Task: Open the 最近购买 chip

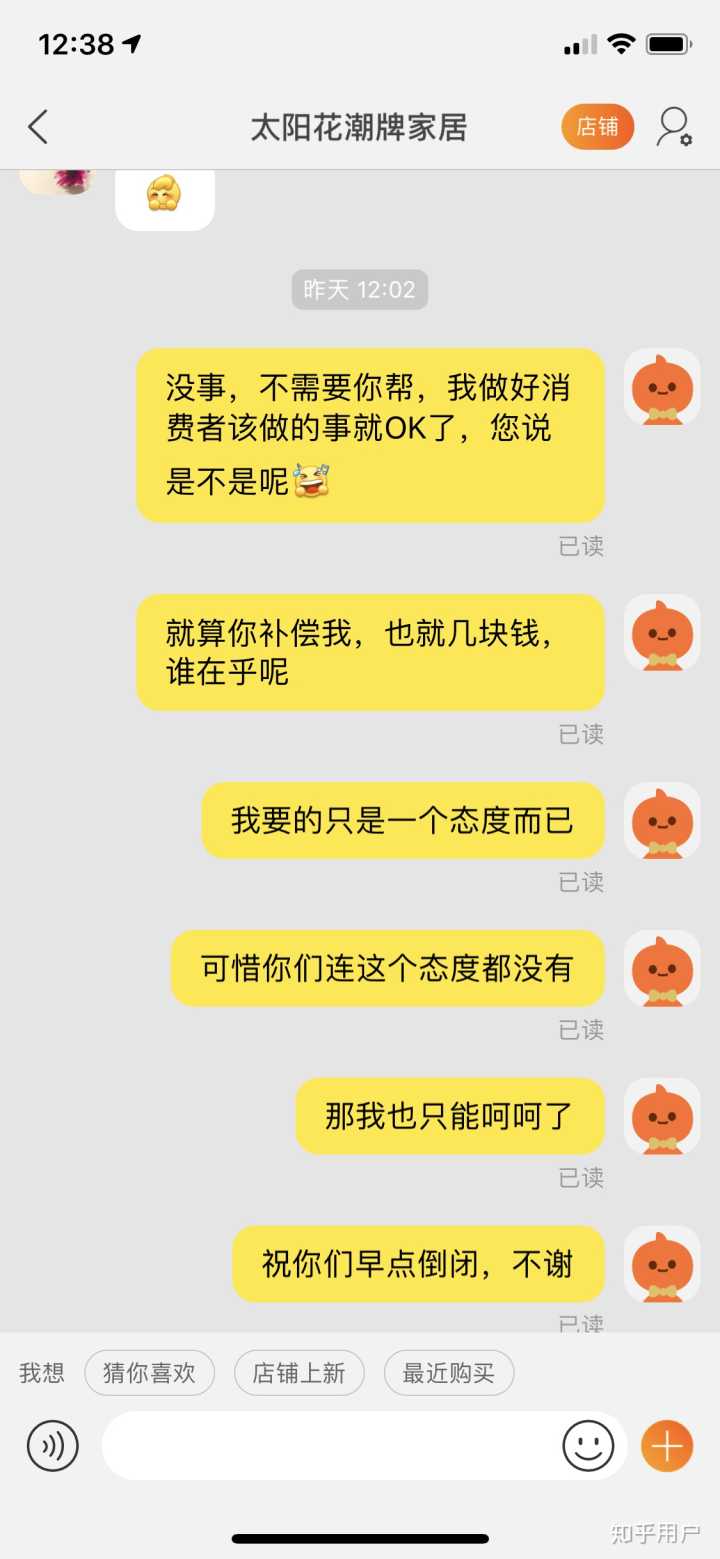Action: click(x=448, y=1373)
